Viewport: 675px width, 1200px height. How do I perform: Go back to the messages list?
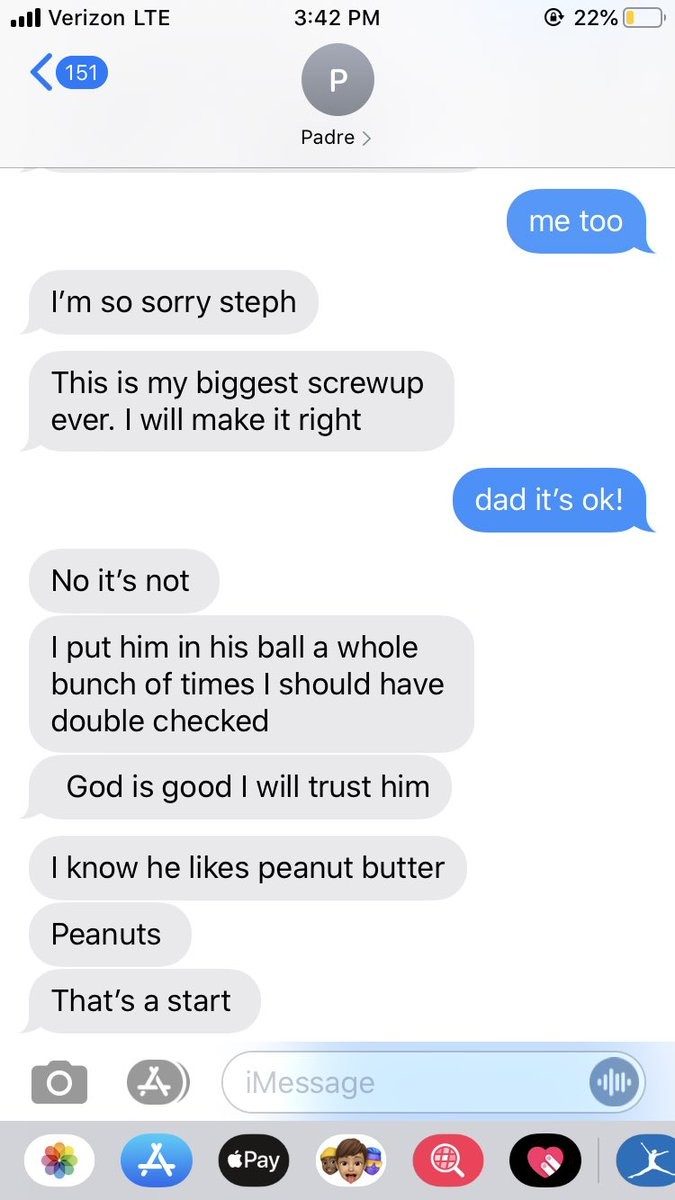click(x=68, y=73)
